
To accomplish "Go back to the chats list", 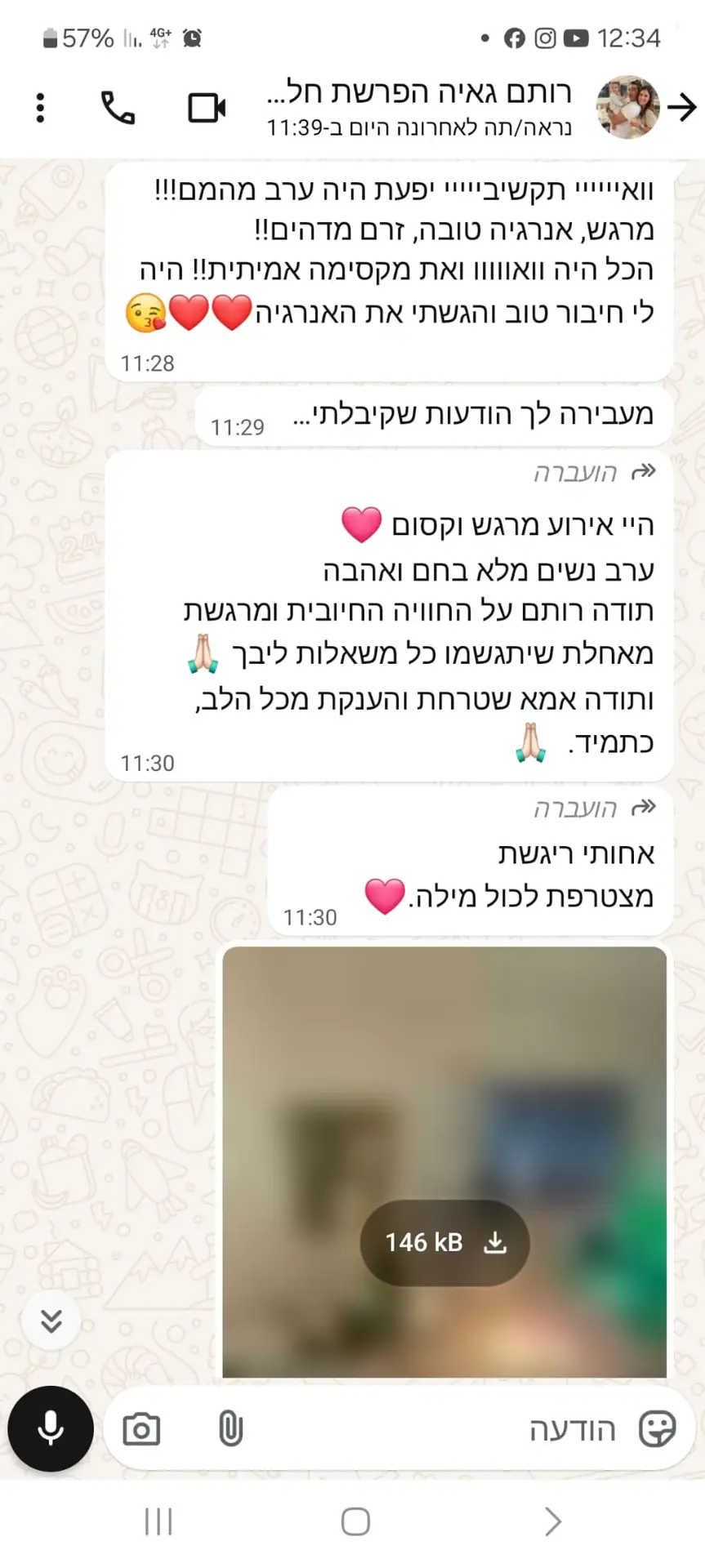I will 681,108.
